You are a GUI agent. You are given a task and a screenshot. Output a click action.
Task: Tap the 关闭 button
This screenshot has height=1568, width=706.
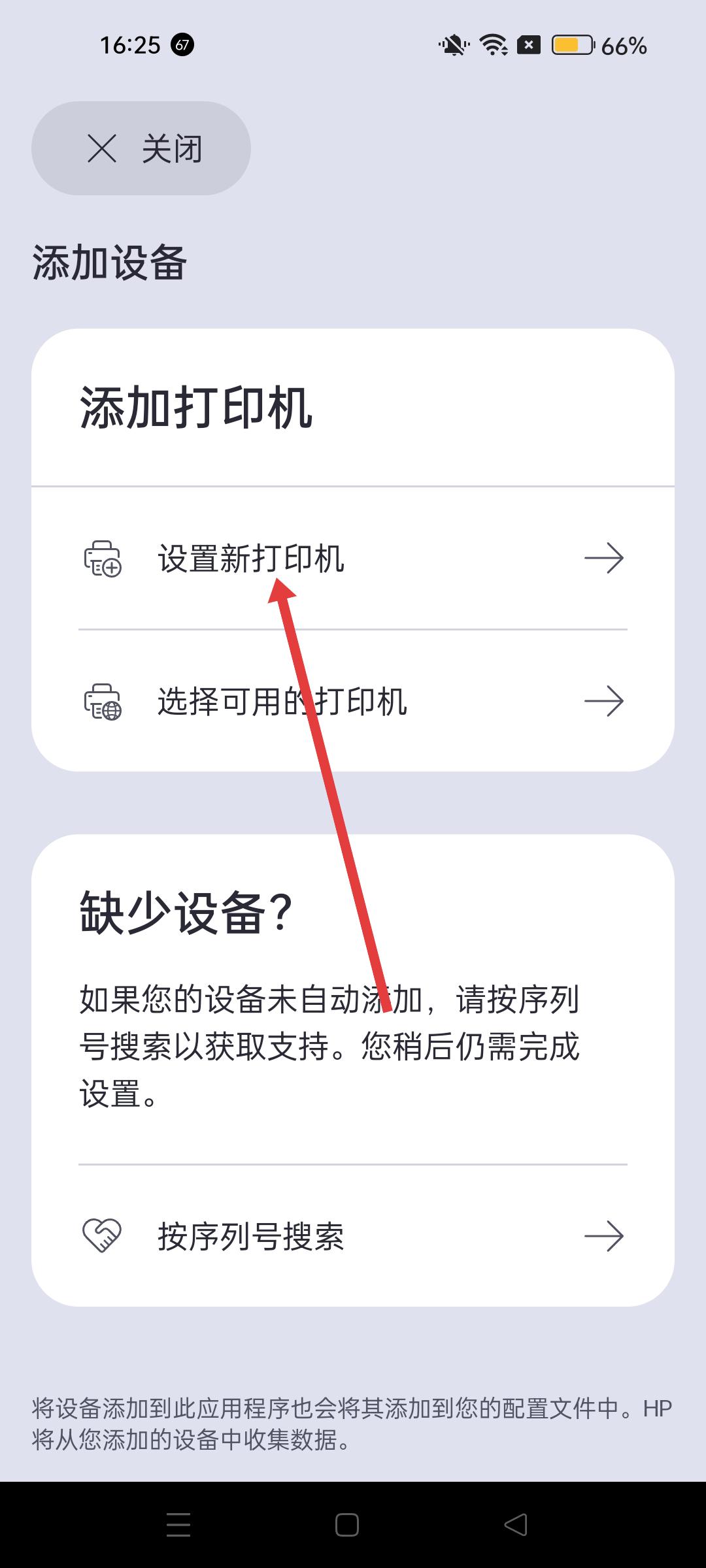(x=141, y=148)
